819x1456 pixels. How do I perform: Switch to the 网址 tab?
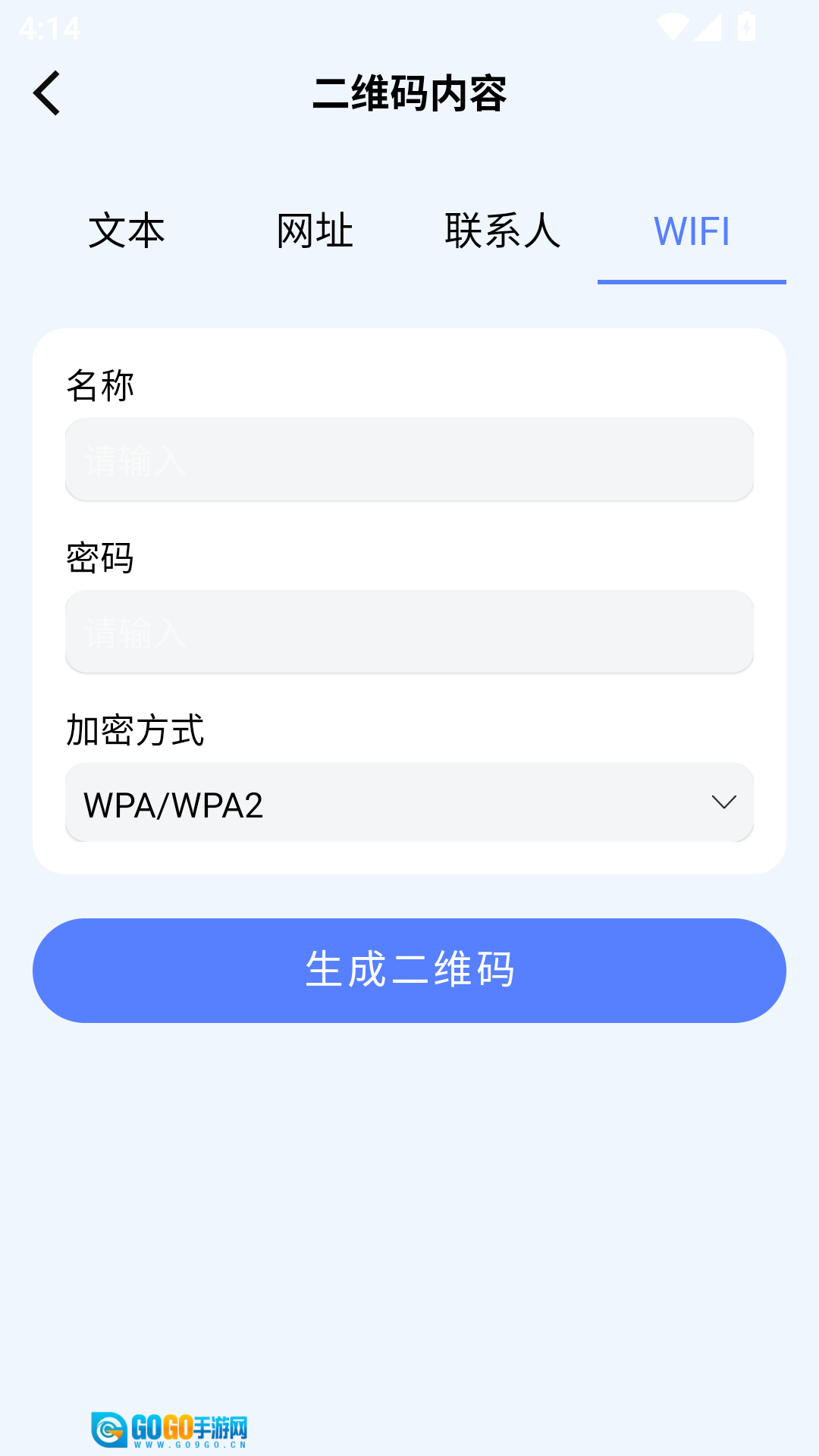pos(315,231)
